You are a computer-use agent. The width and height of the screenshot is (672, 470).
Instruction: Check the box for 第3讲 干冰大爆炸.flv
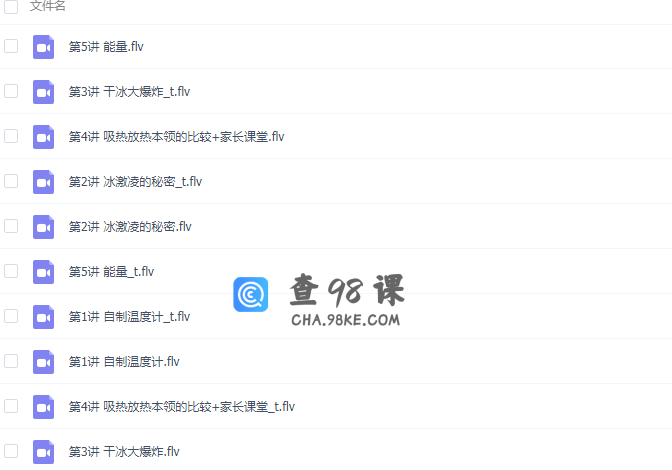pyautogui.click(x=11, y=451)
